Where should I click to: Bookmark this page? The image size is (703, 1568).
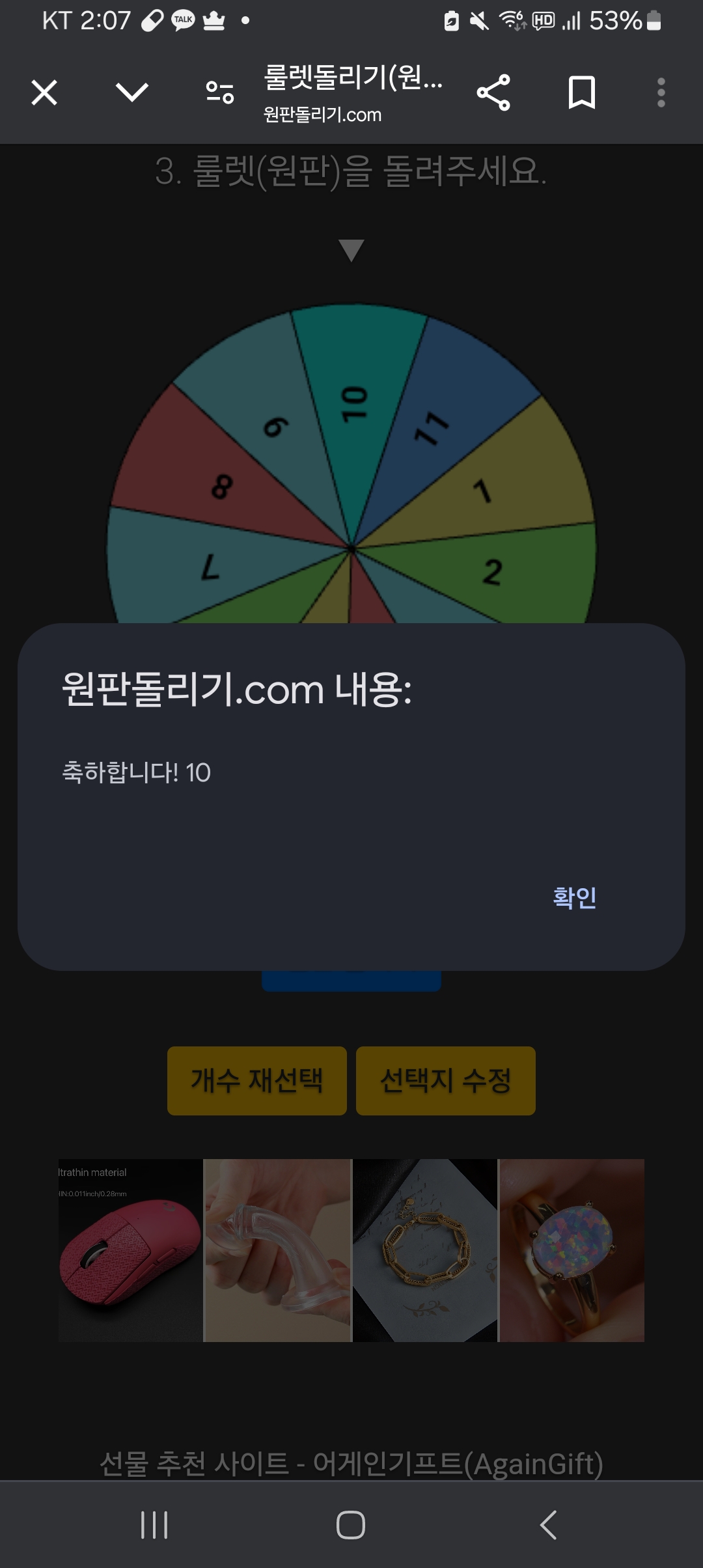tap(581, 92)
